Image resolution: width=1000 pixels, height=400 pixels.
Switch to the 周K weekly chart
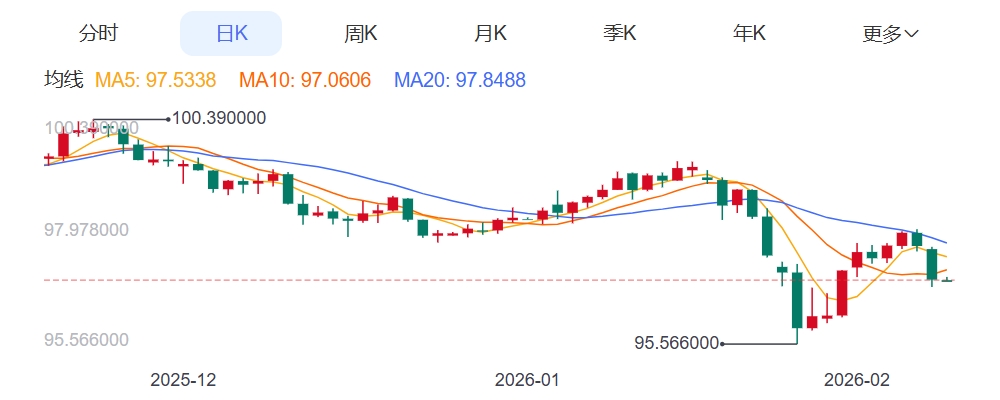tap(360, 33)
